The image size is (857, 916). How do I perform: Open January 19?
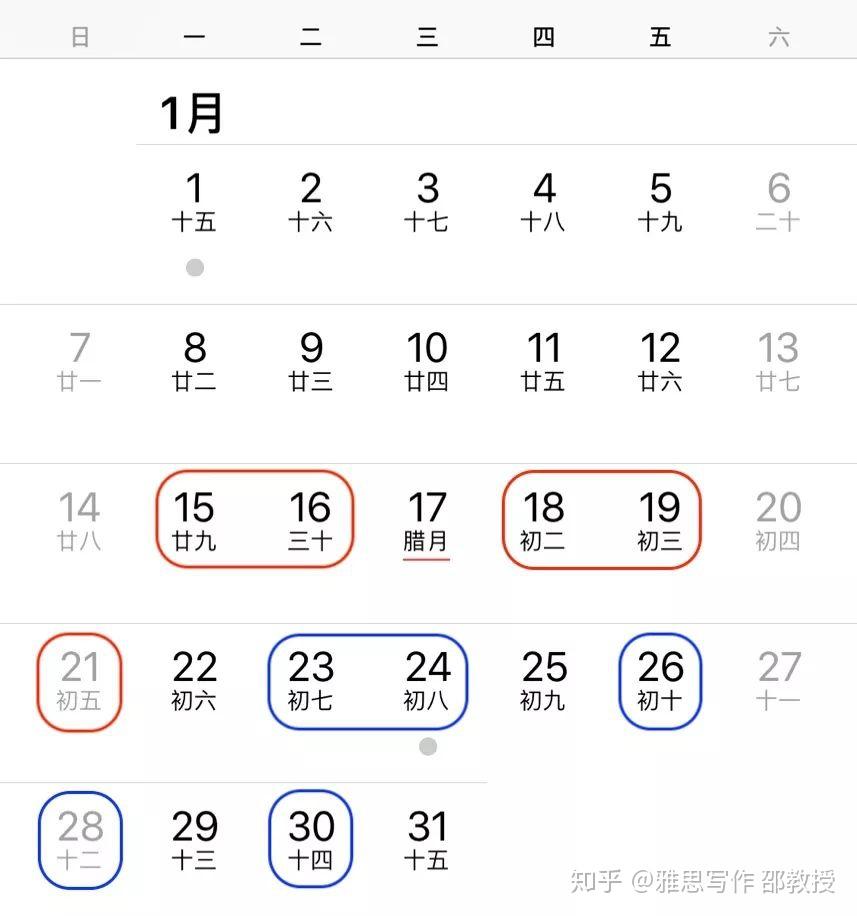tap(660, 521)
